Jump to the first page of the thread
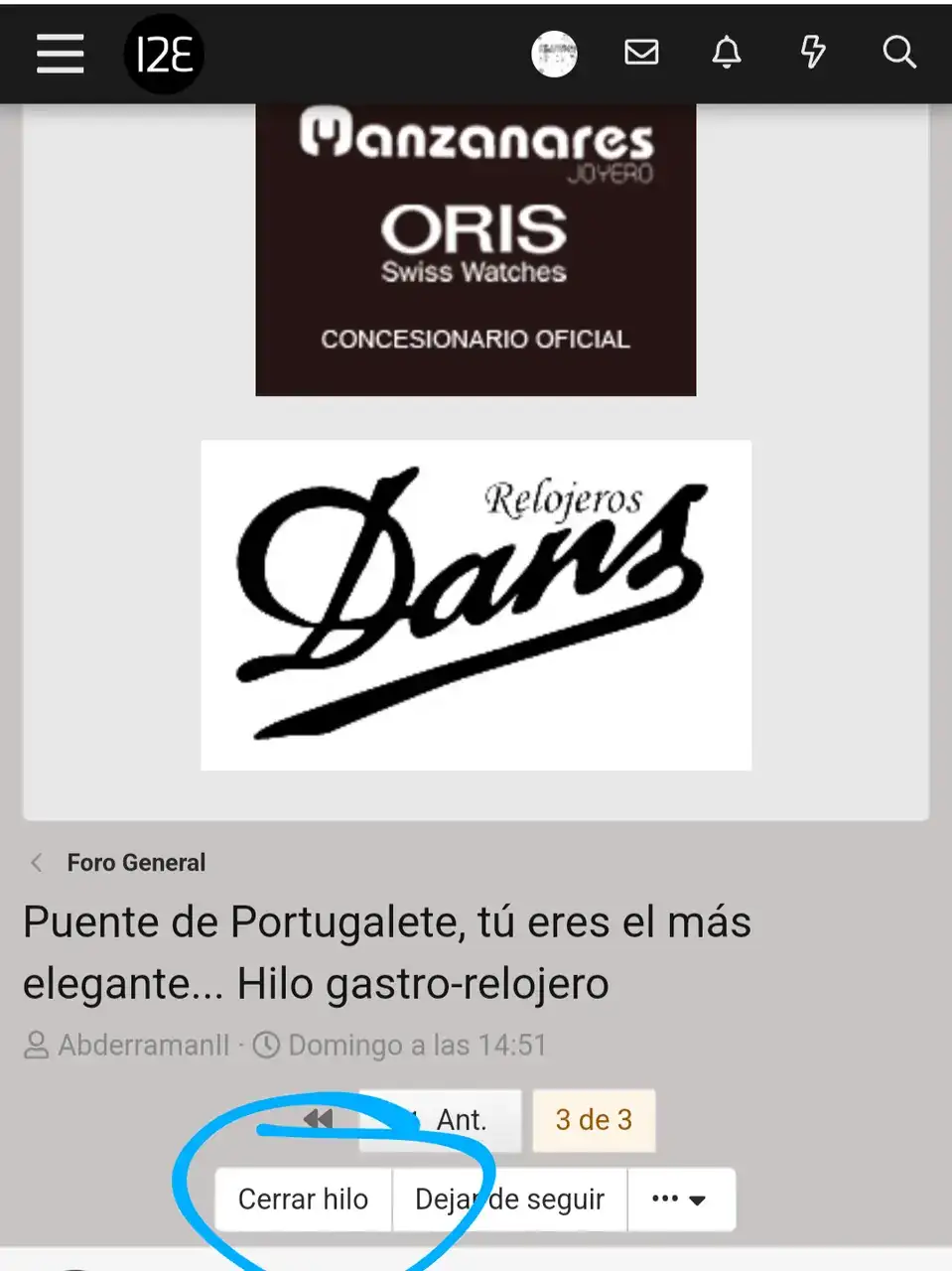Viewport: 952px width, 1271px height. tap(319, 1120)
